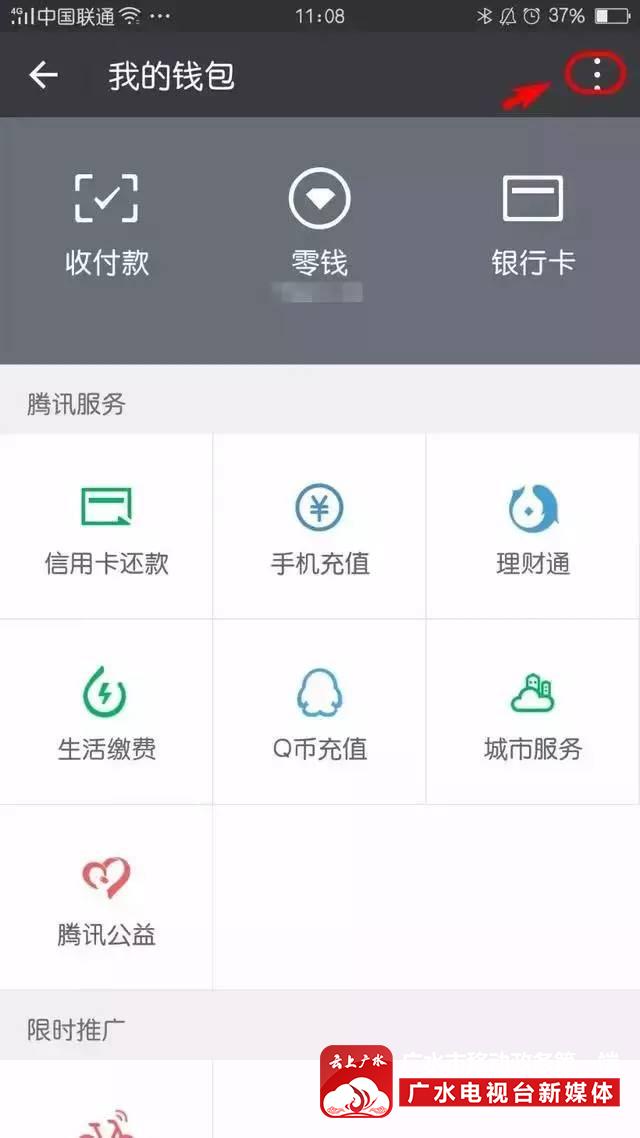
Task: Choose Q币充值 option
Action: tap(319, 711)
